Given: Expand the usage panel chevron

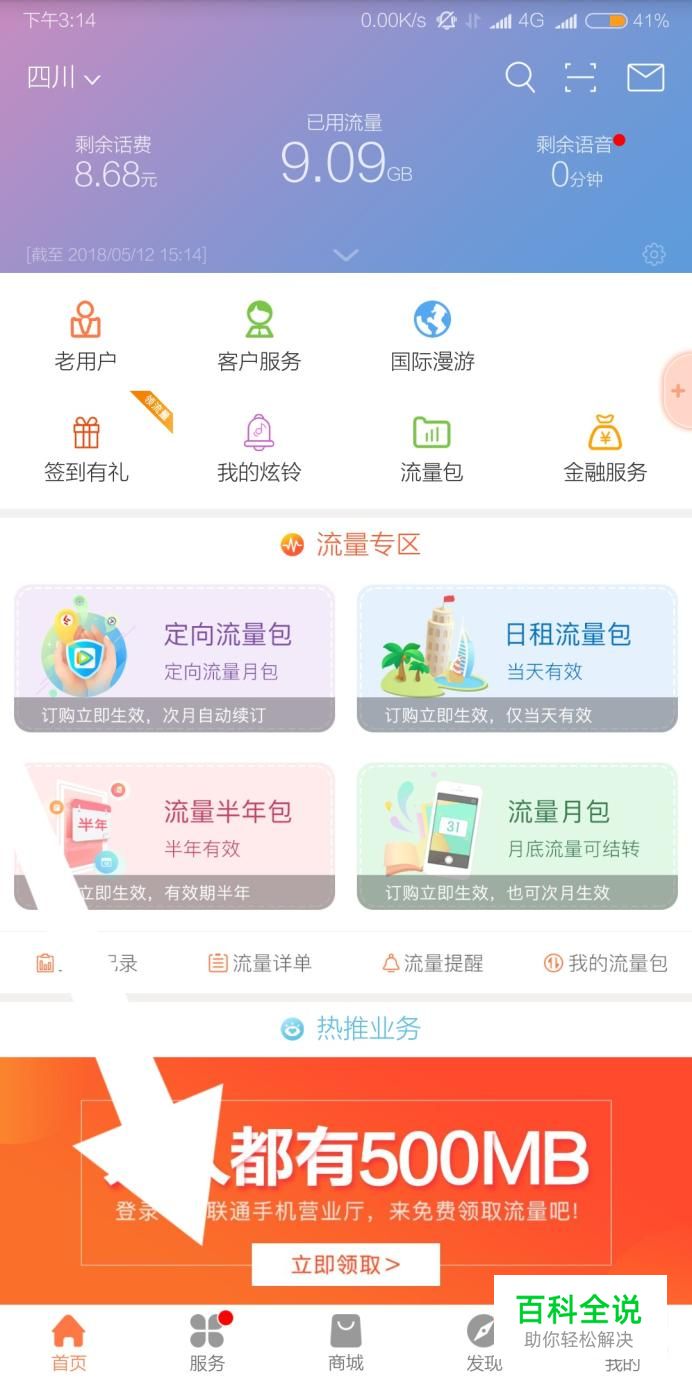Looking at the screenshot, I should tap(345, 255).
